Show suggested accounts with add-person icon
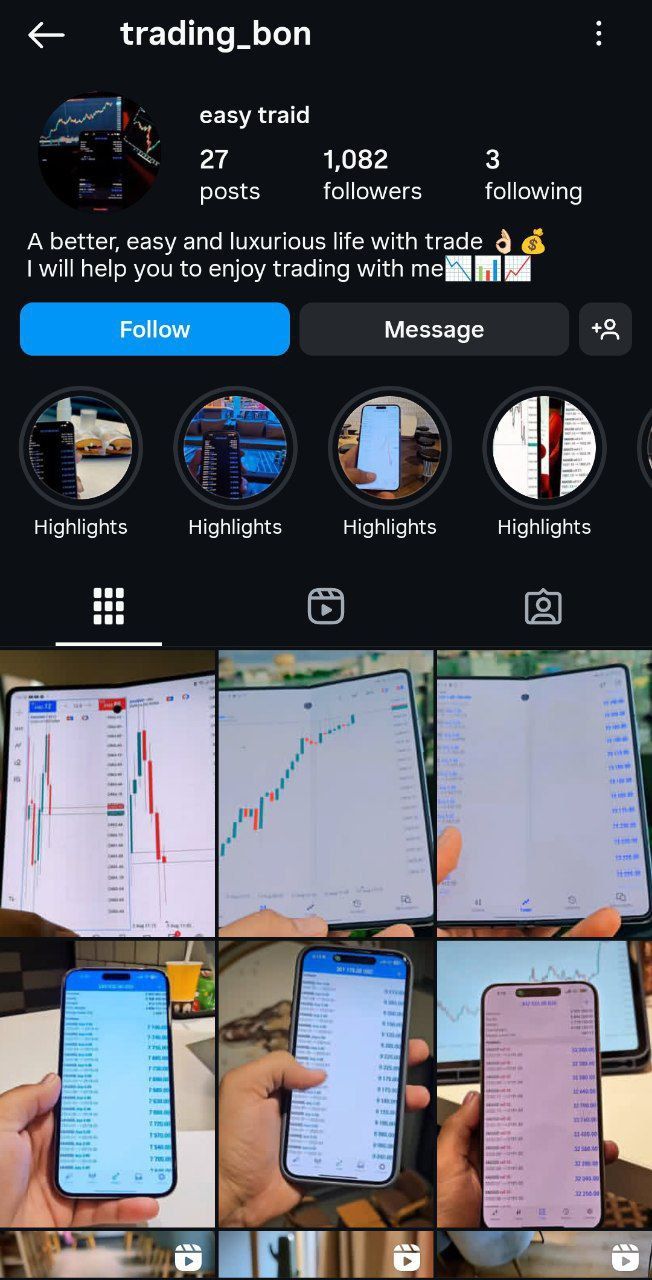 tap(605, 329)
